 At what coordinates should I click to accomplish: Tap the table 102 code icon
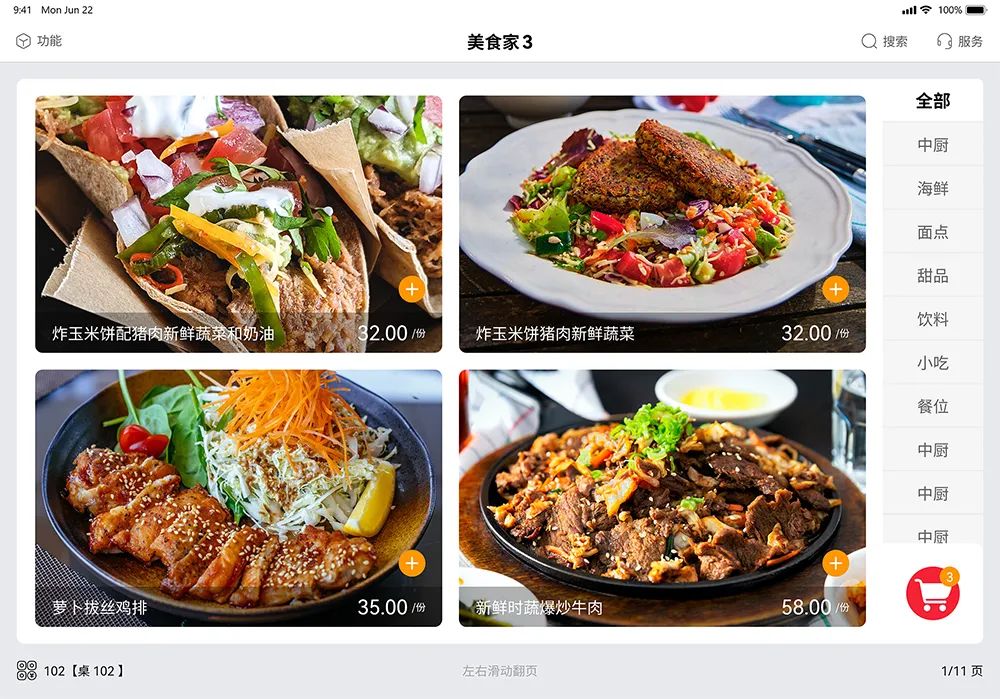pyautogui.click(x=27, y=670)
